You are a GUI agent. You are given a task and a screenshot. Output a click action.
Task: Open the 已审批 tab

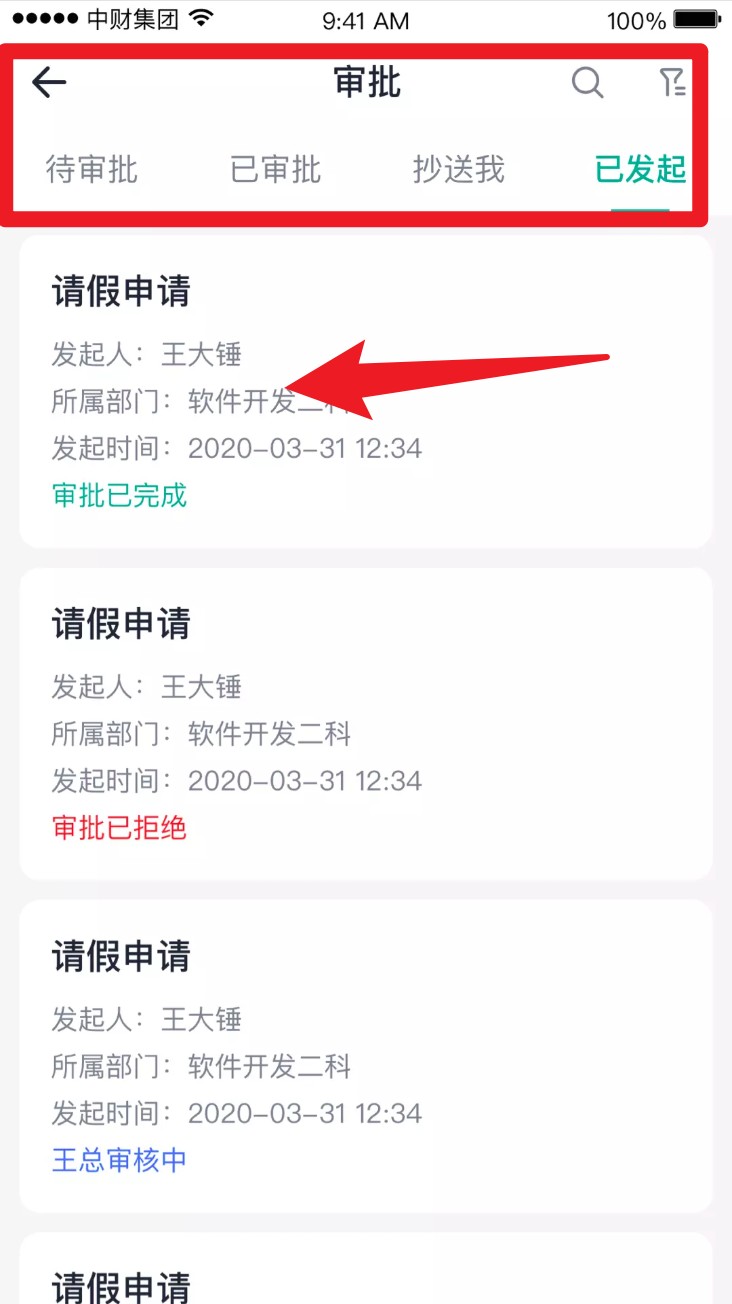276,170
